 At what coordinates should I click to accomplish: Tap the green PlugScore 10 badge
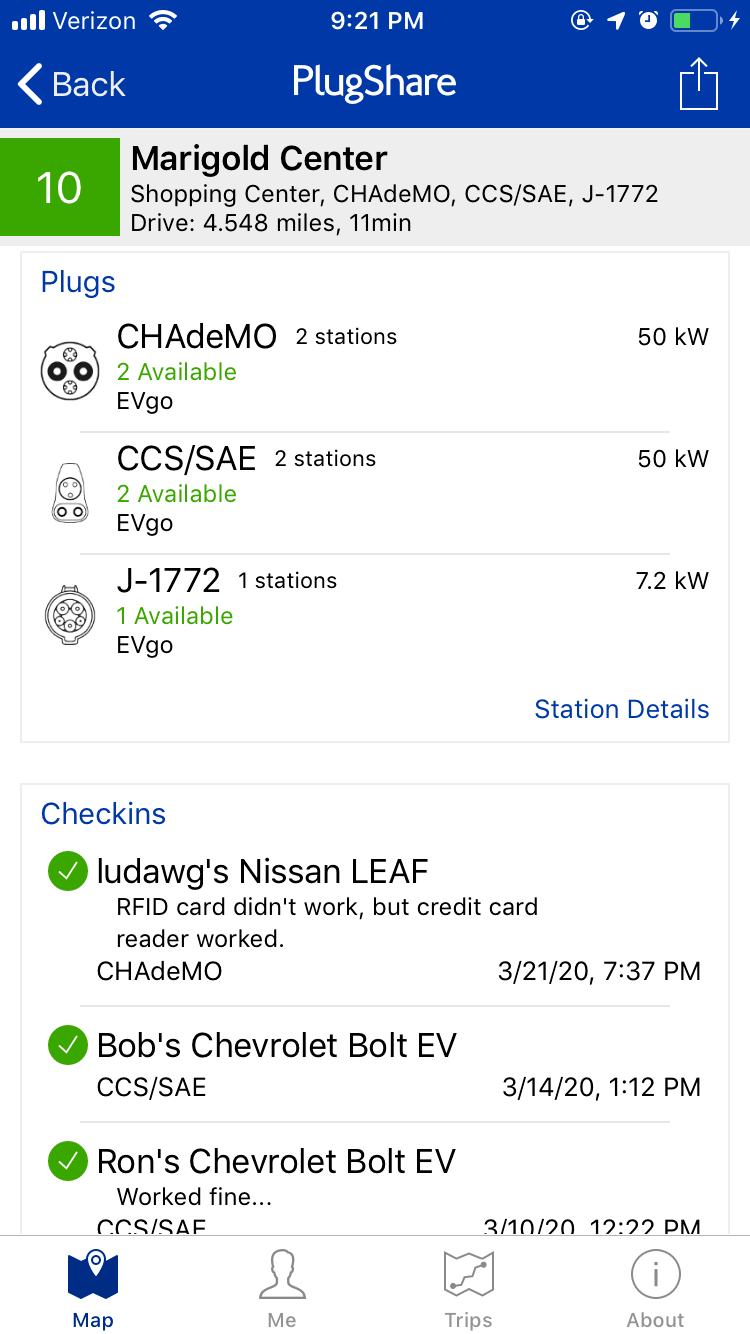pos(60,187)
